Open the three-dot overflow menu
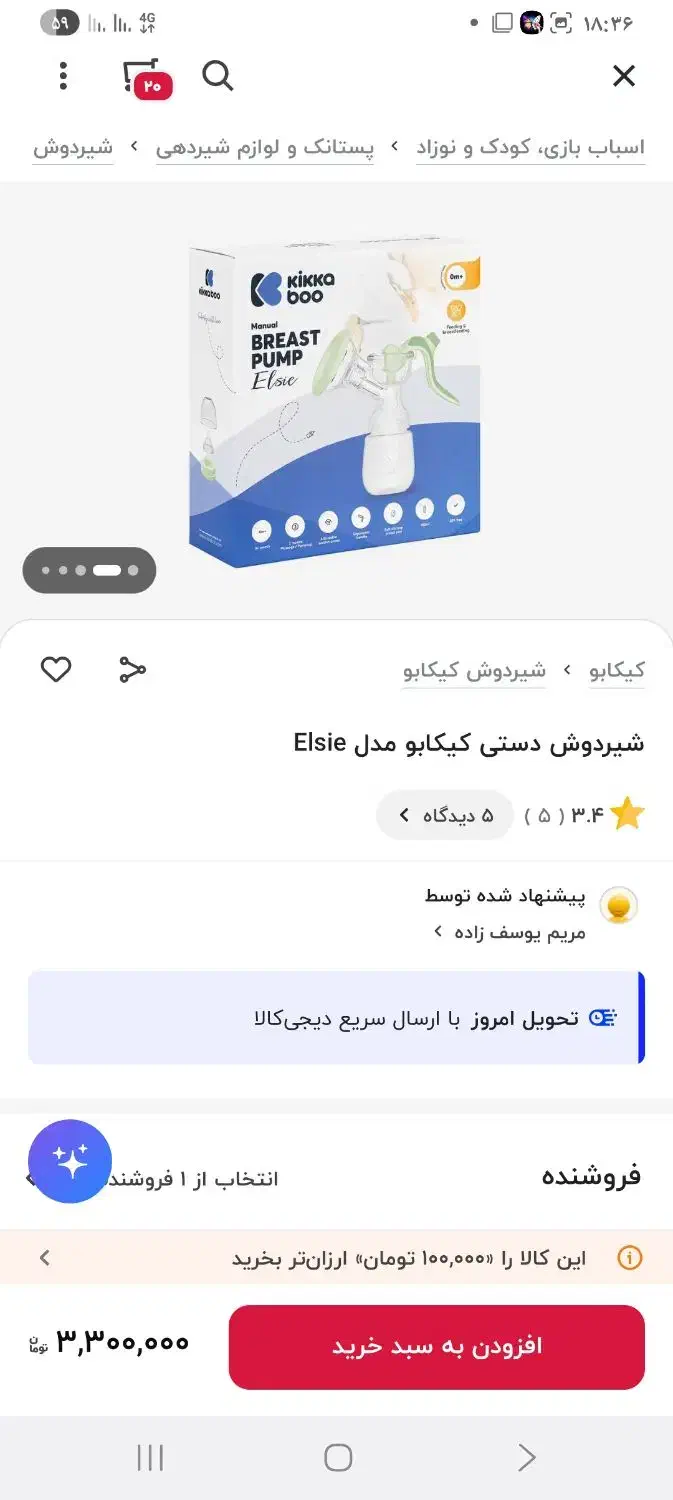The height and width of the screenshot is (1500, 673). (64, 76)
